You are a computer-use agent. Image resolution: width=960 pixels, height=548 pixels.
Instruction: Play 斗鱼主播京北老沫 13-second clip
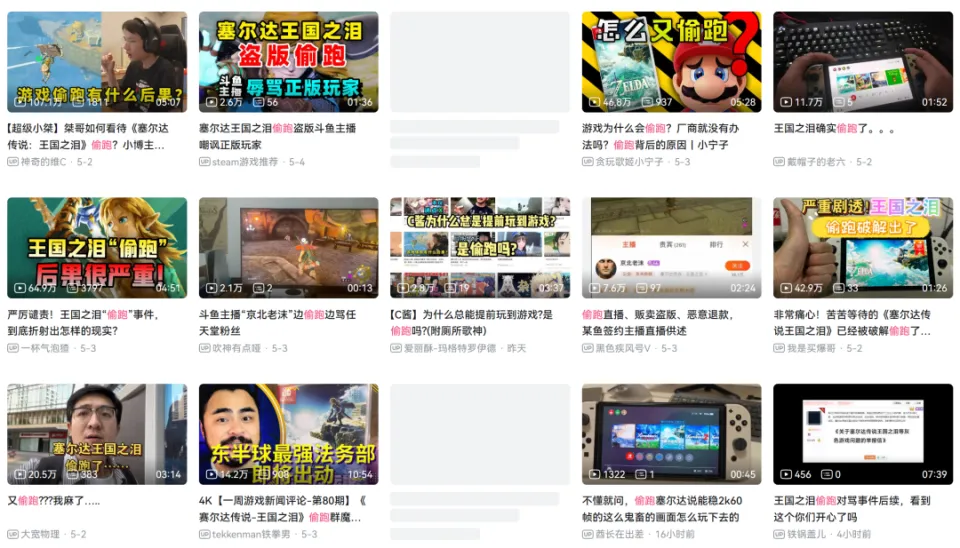tap(288, 247)
